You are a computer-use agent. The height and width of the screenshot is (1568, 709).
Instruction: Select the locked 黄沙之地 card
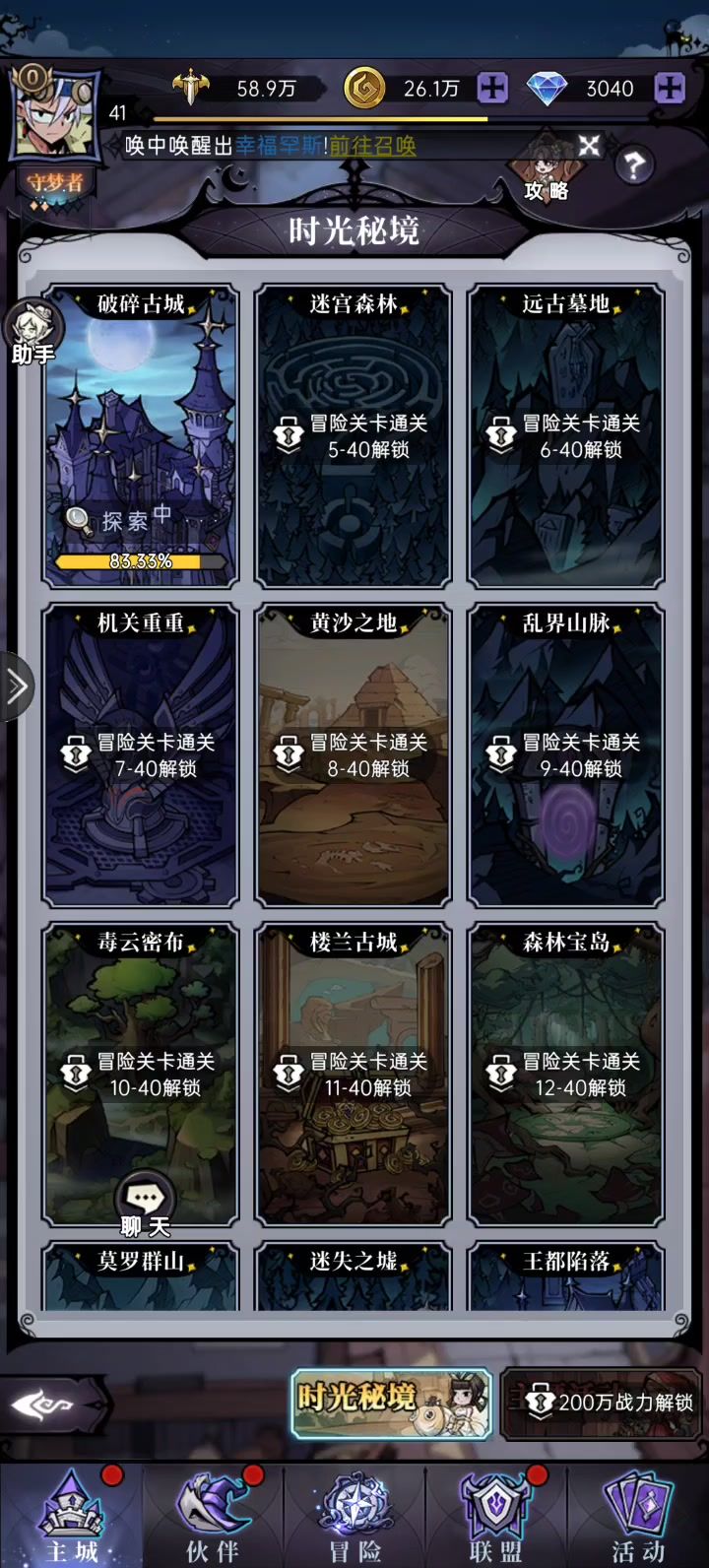[354, 756]
